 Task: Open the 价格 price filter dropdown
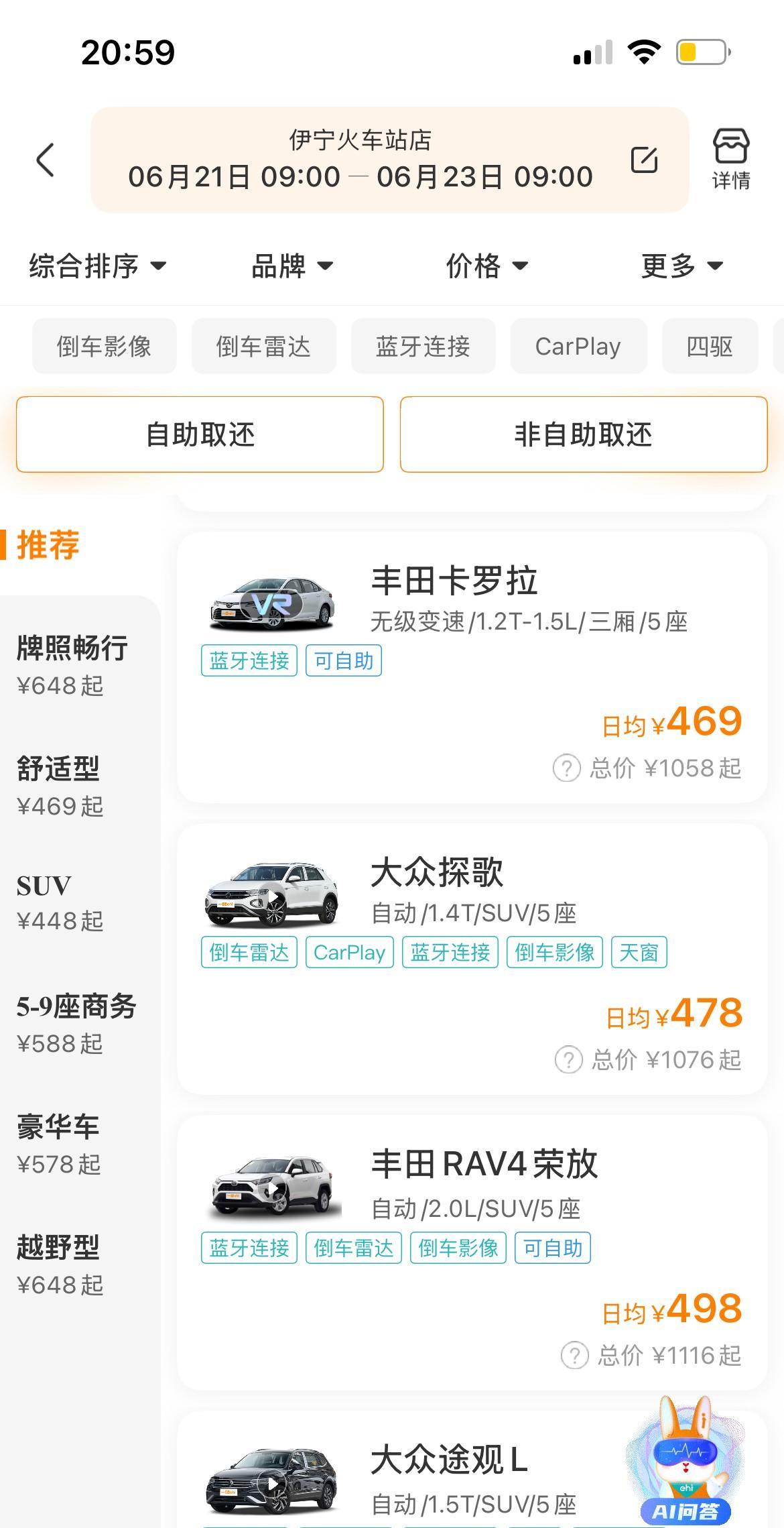pyautogui.click(x=487, y=266)
